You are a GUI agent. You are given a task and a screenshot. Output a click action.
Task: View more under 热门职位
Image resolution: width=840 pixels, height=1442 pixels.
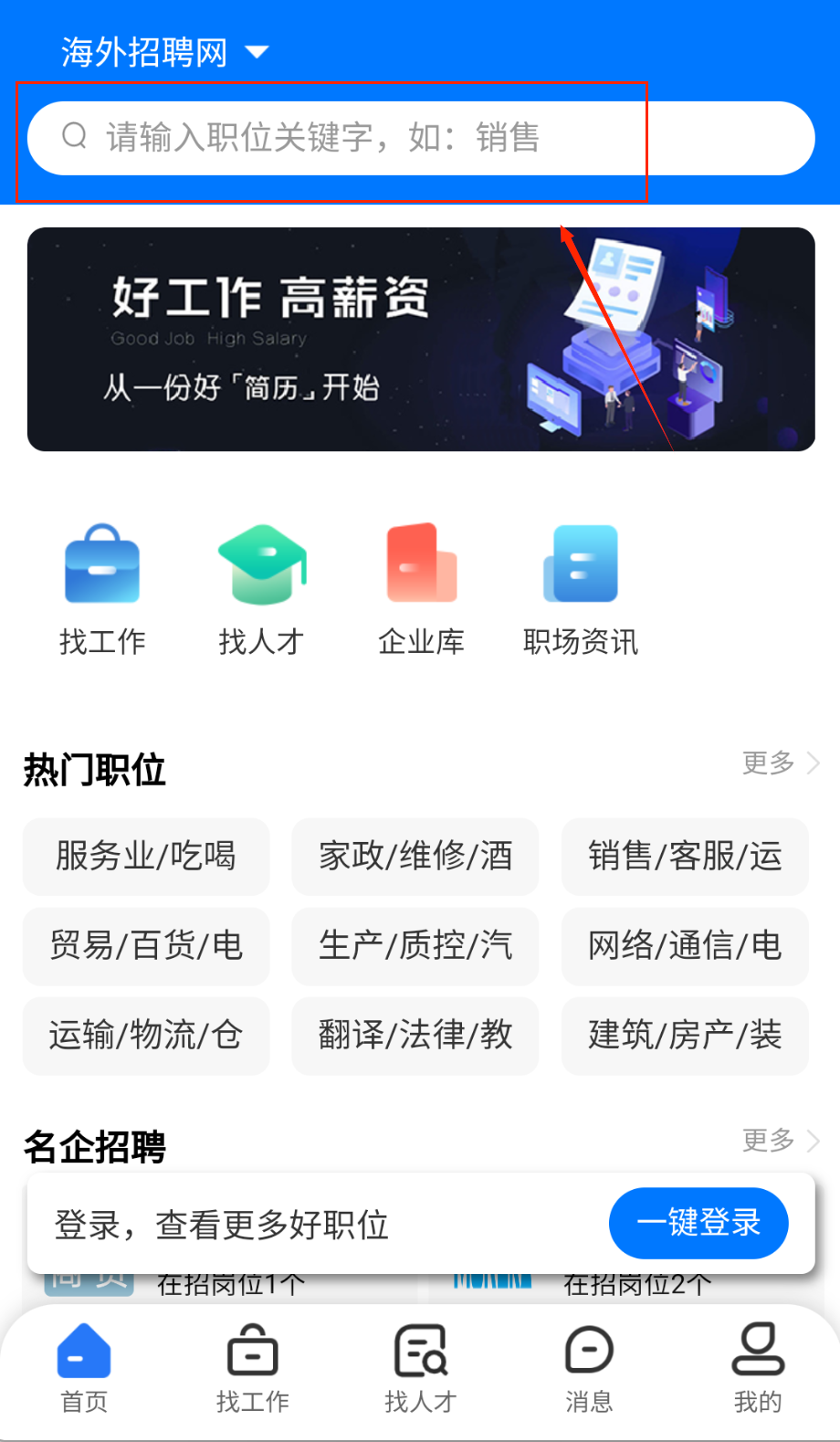(780, 763)
